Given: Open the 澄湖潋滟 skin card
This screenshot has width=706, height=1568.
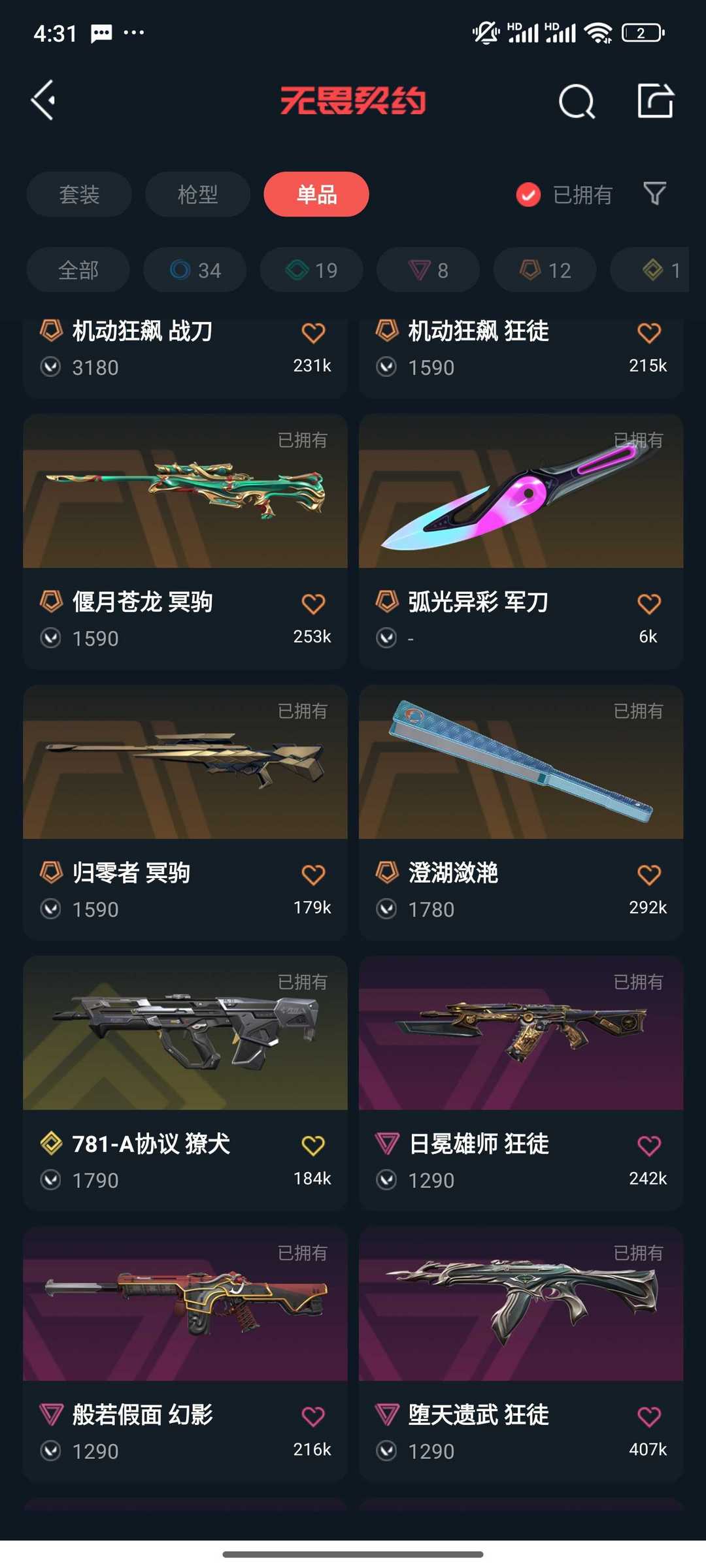Looking at the screenshot, I should click(521, 812).
